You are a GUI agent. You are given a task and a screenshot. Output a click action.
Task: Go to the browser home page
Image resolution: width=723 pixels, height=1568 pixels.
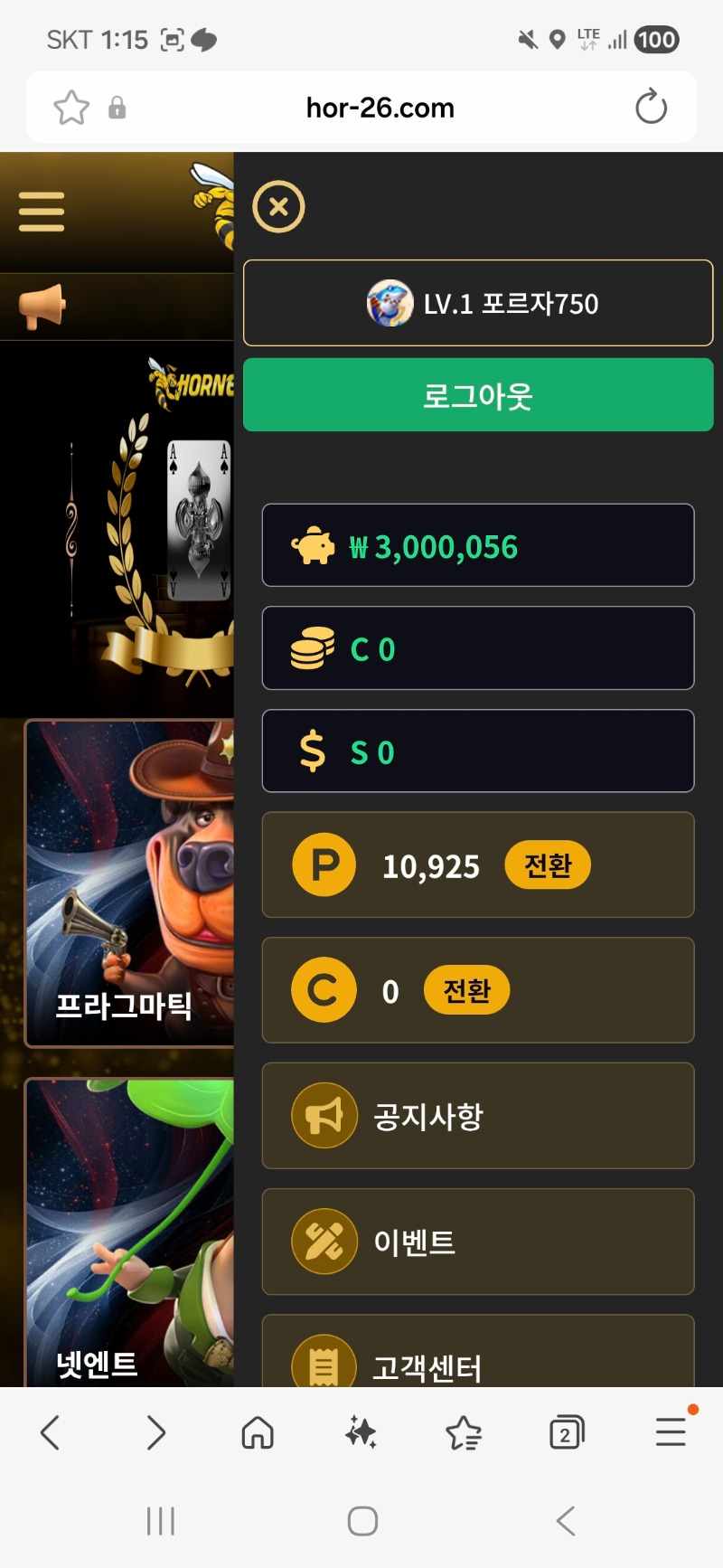click(x=258, y=1432)
